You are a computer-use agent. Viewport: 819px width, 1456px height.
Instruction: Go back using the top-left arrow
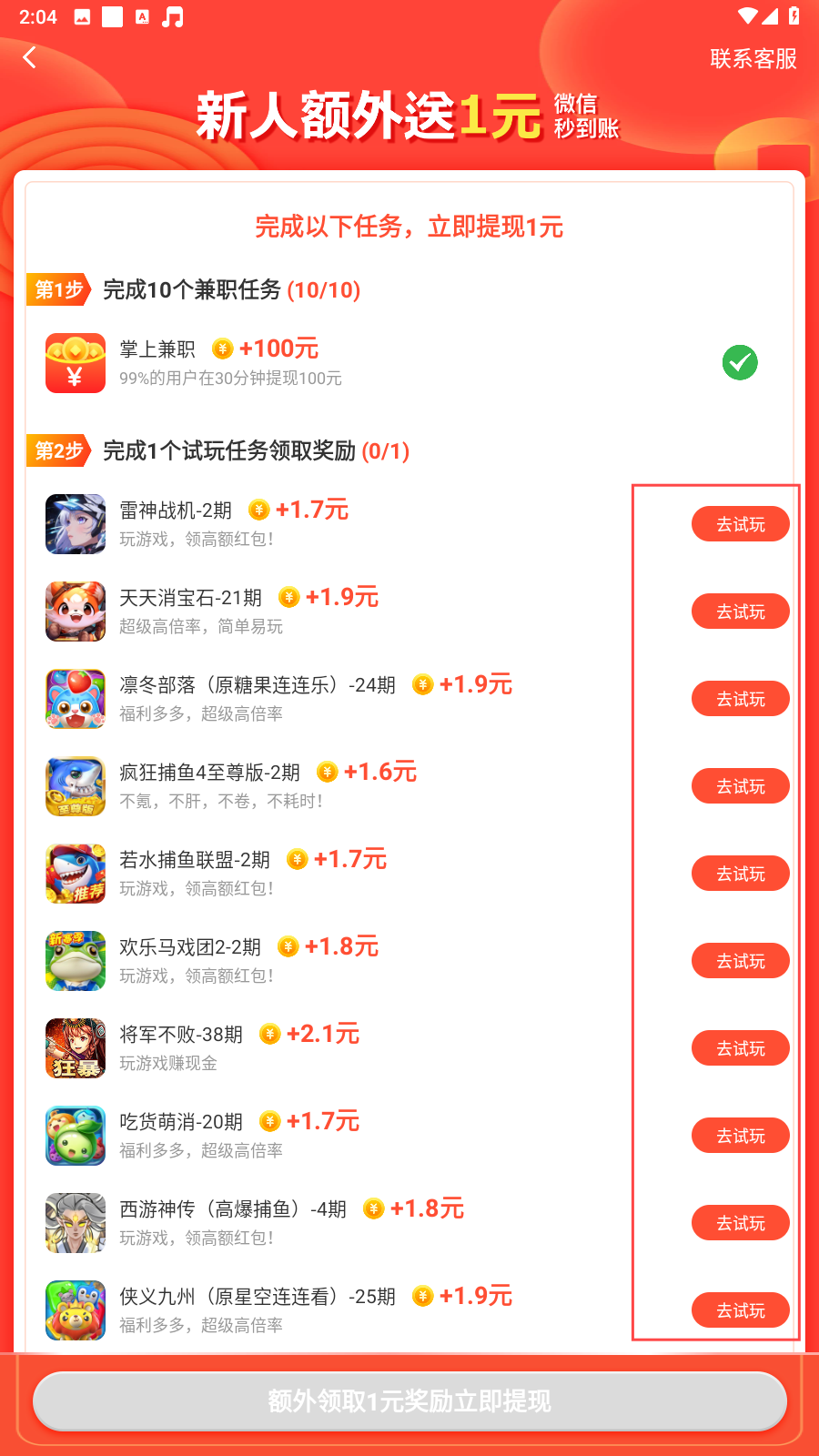(29, 57)
